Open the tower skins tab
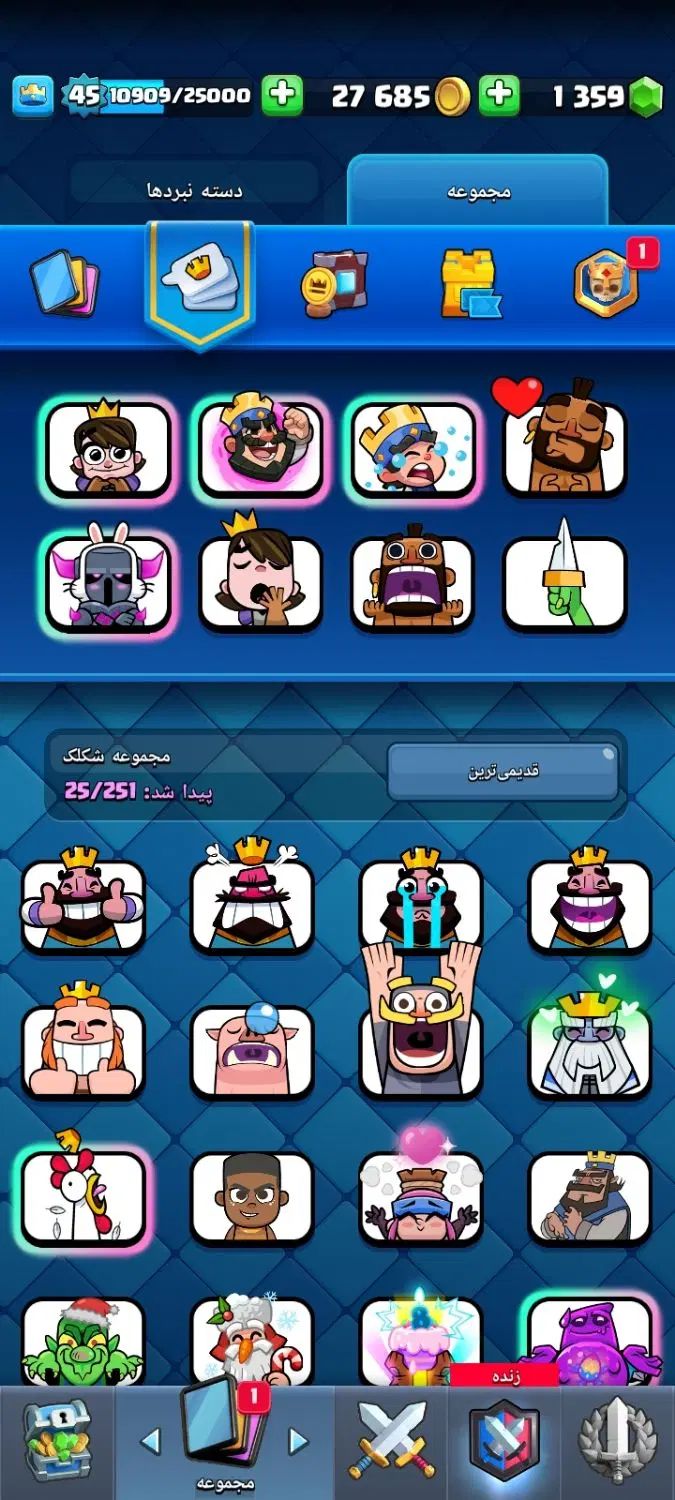 [x=470, y=284]
